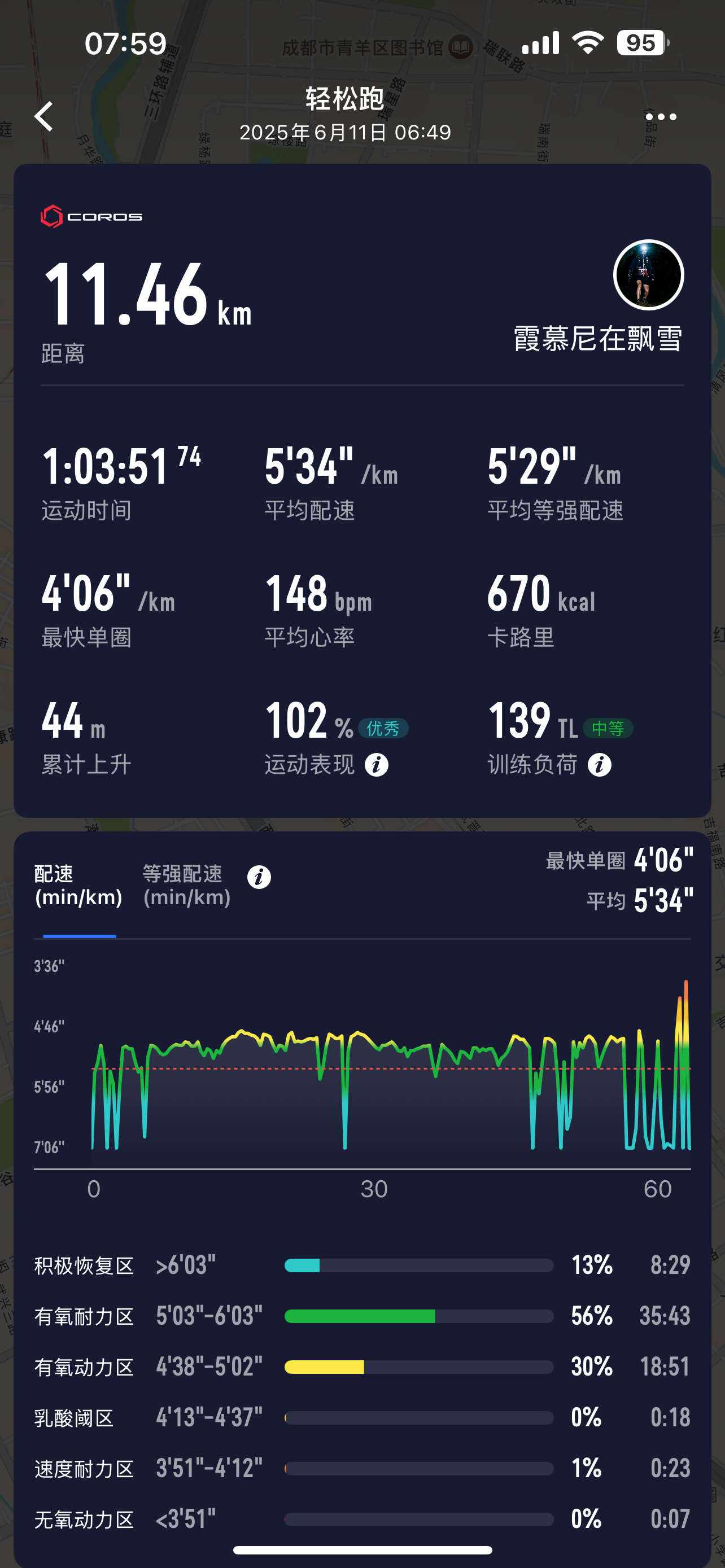Open the info icon beside 运动表现
This screenshot has width=725, height=1568.
coord(376,765)
